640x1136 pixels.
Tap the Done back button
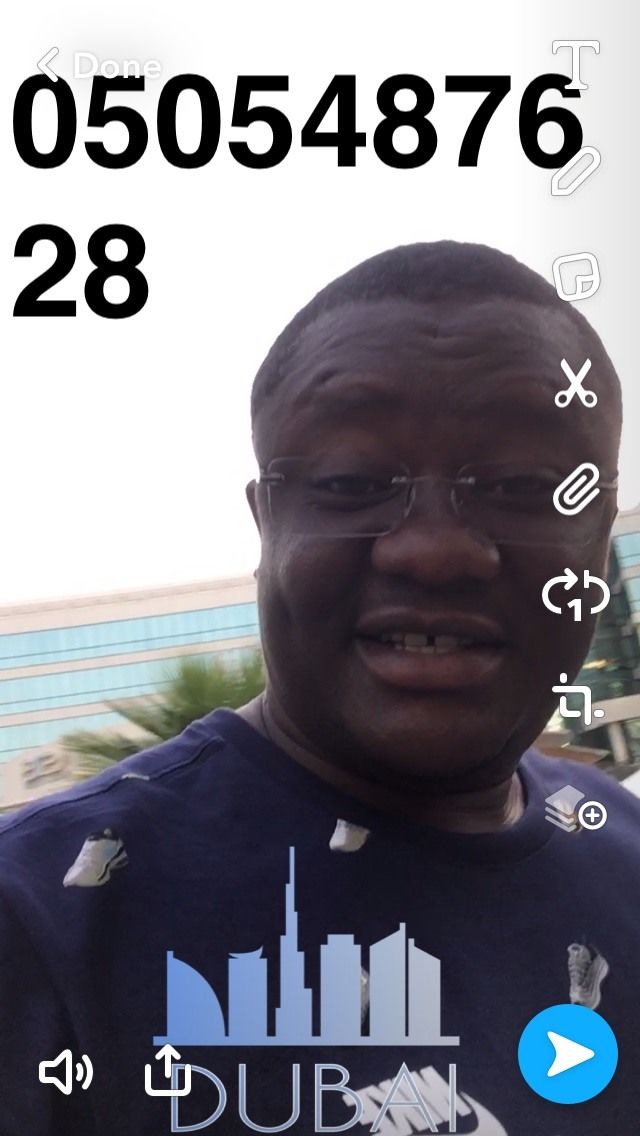[x=99, y=65]
